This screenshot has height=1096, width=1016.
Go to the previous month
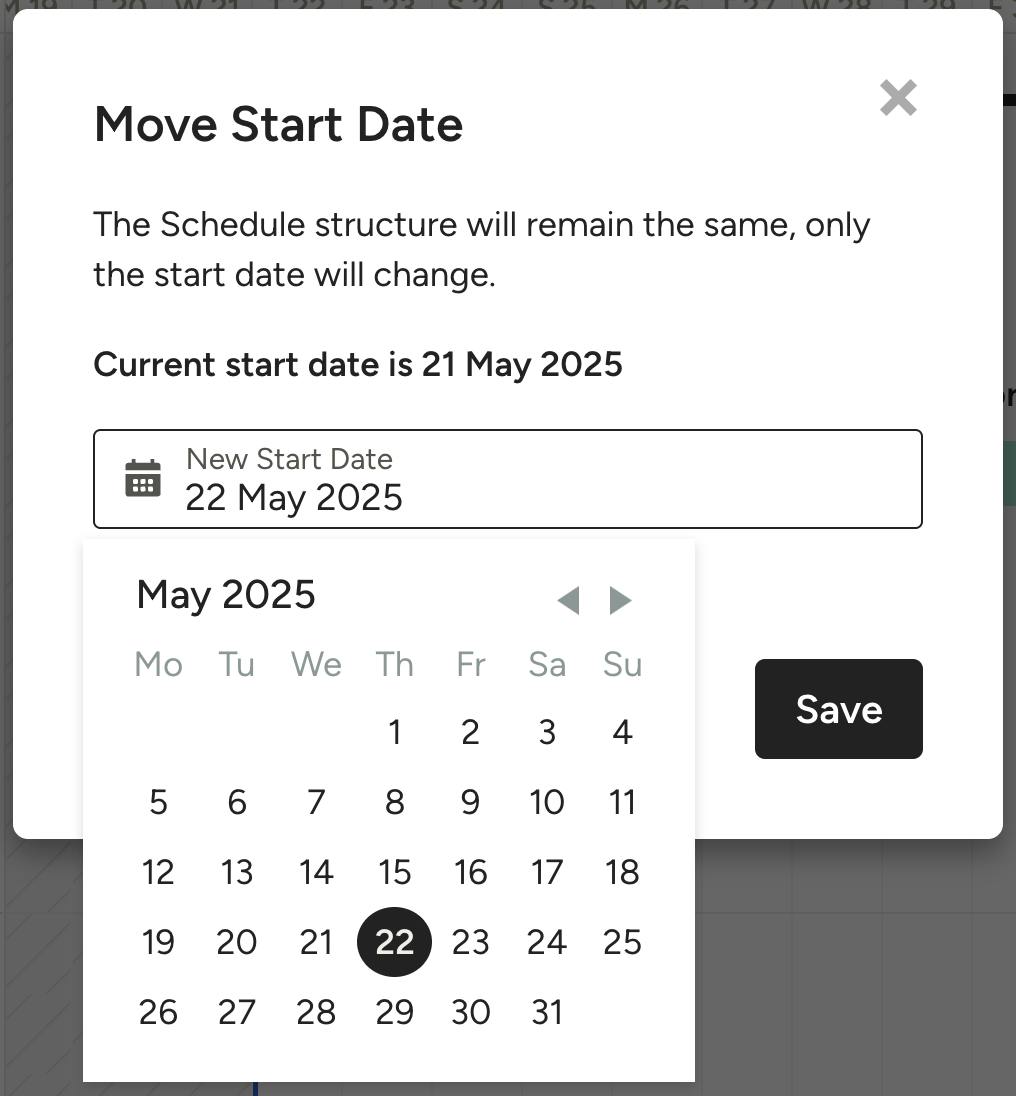click(568, 600)
